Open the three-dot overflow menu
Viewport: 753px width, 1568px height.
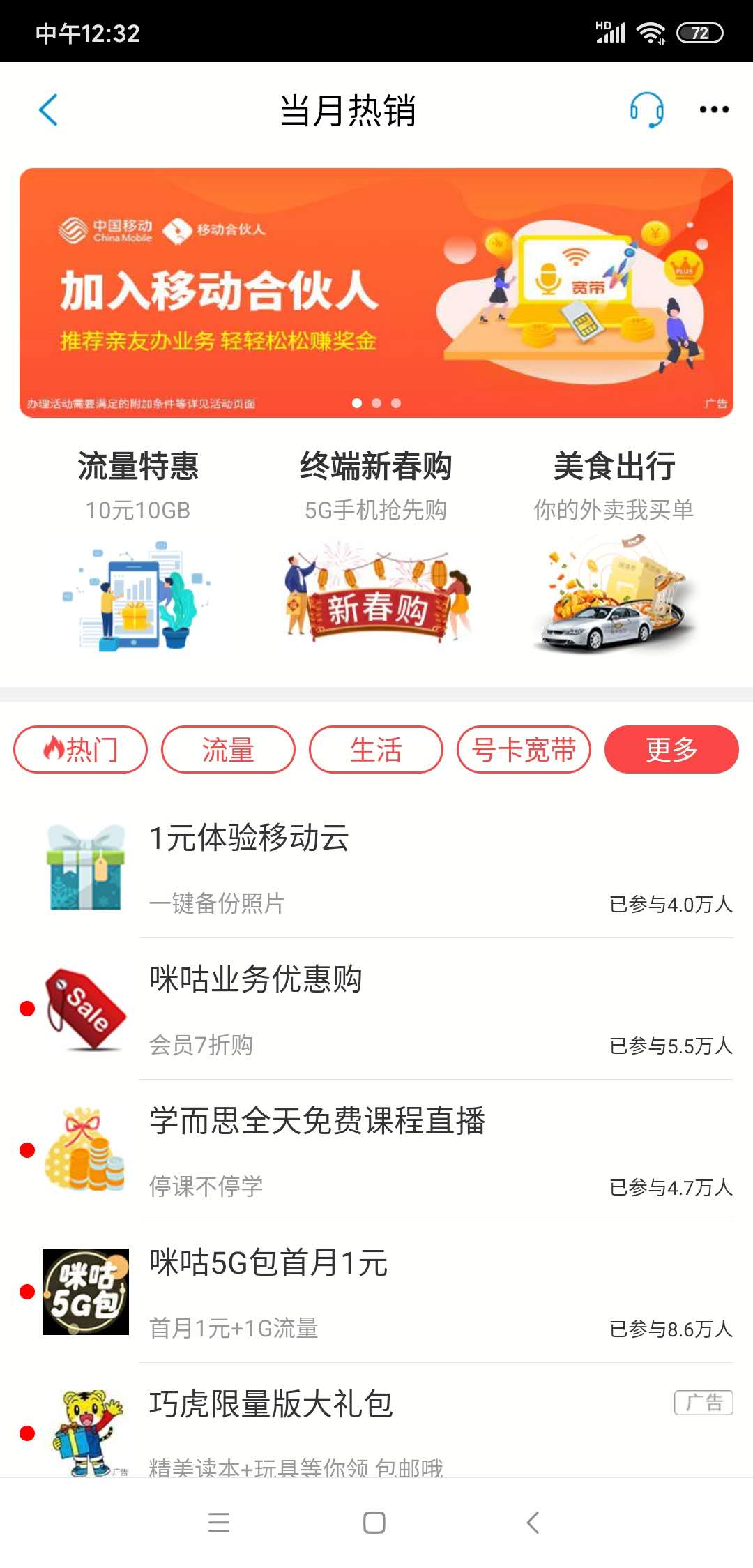tap(714, 110)
